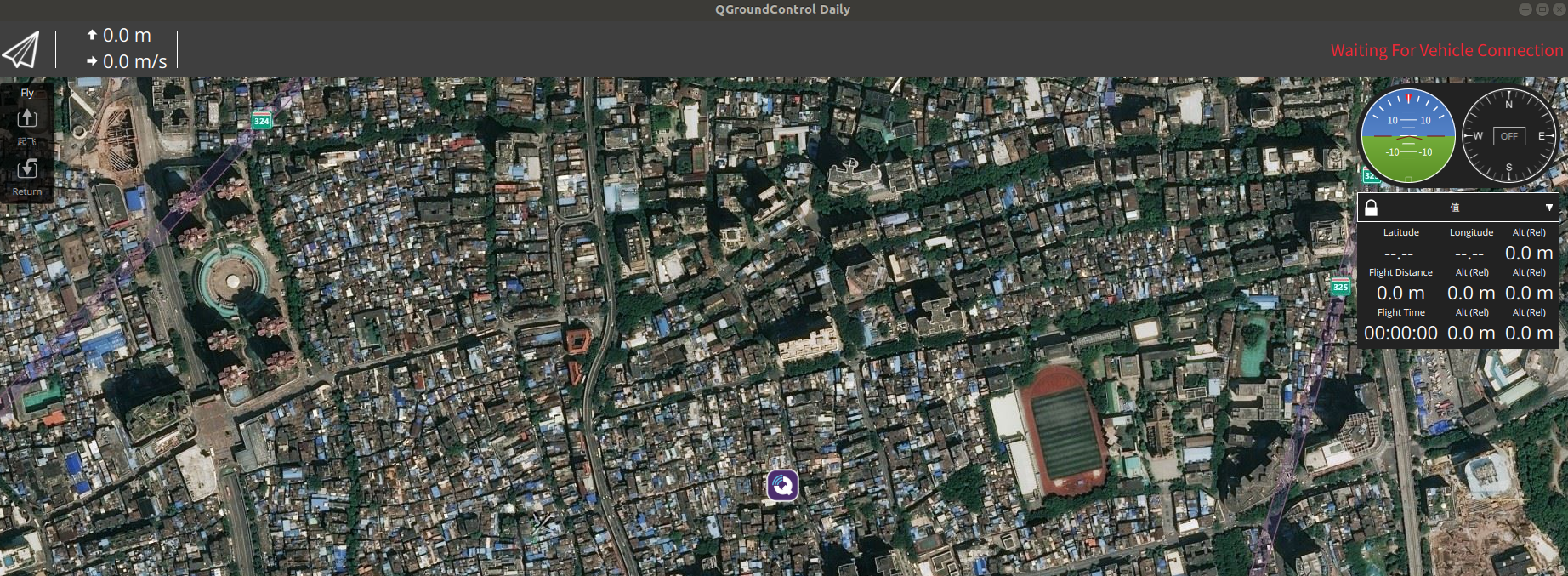The image size is (1568, 576).
Task: Tap the compass instrument showing OFF
Action: click(1508, 136)
